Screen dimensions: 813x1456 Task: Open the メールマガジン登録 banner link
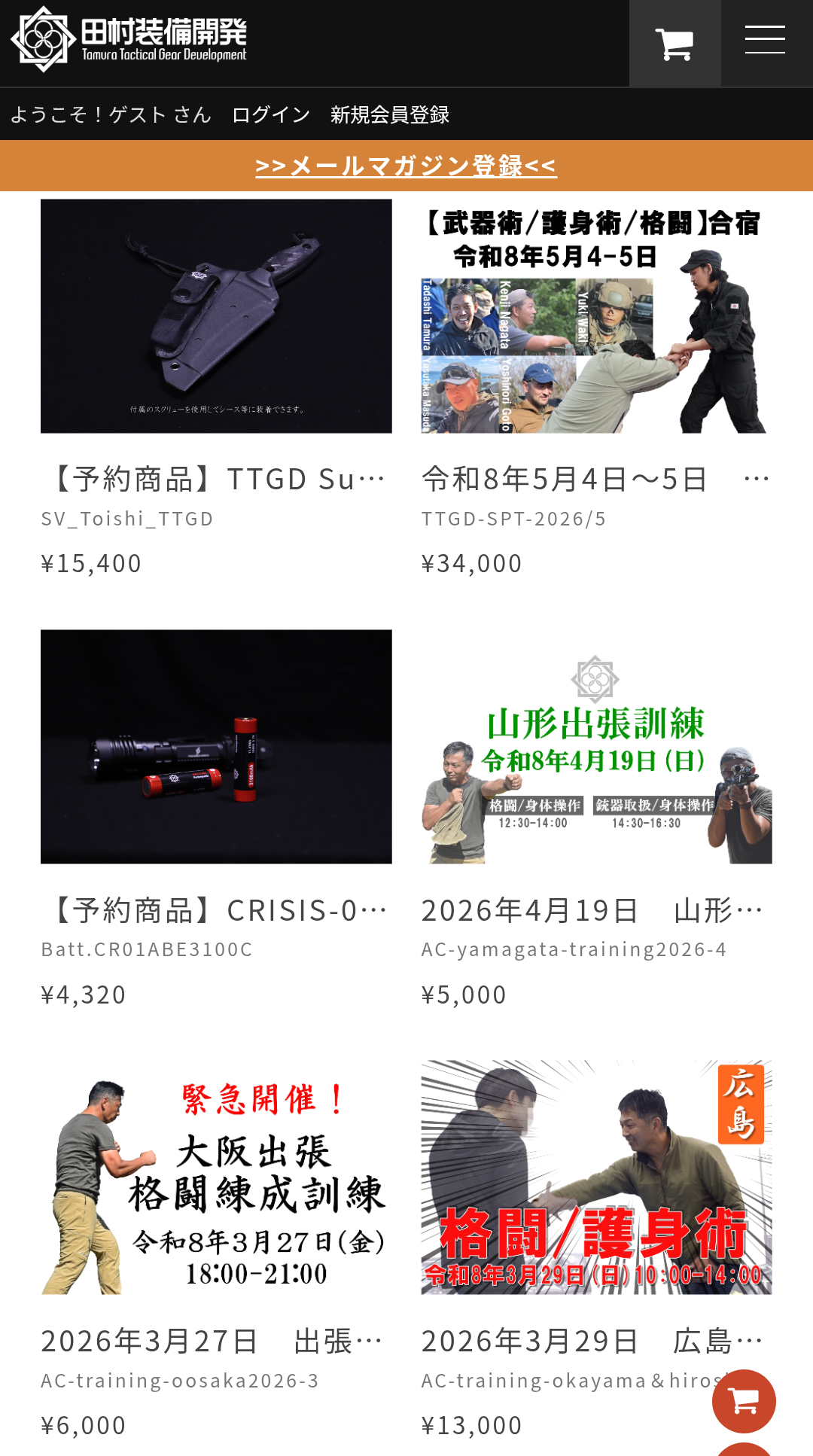[x=406, y=166]
